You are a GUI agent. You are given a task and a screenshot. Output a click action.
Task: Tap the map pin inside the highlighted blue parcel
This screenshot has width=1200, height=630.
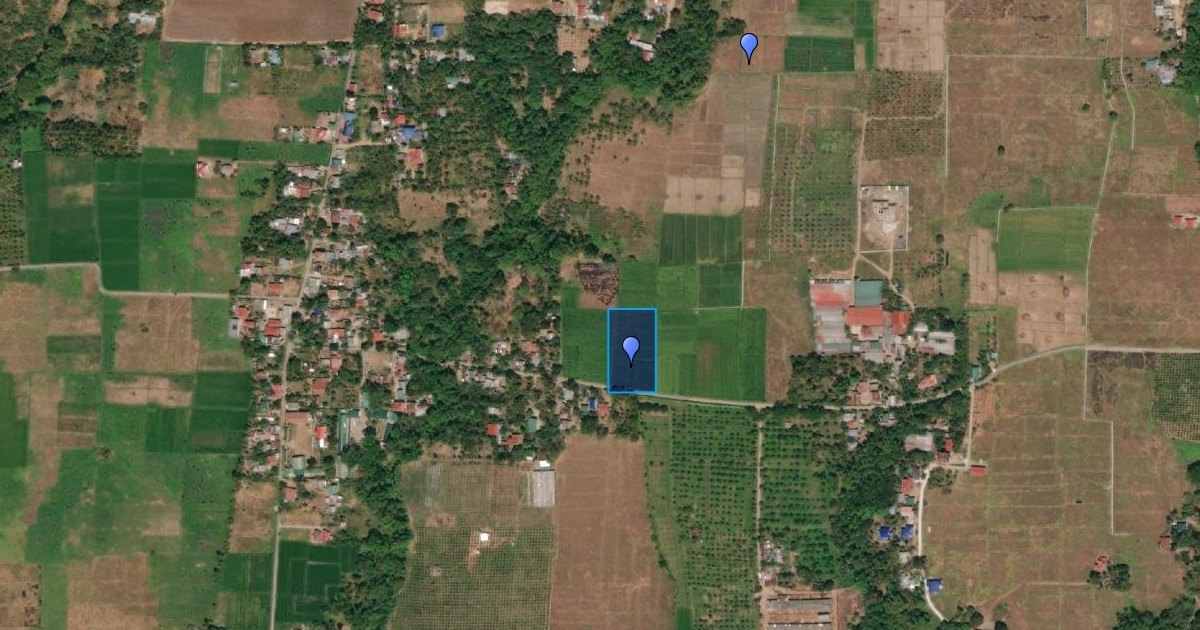(631, 349)
